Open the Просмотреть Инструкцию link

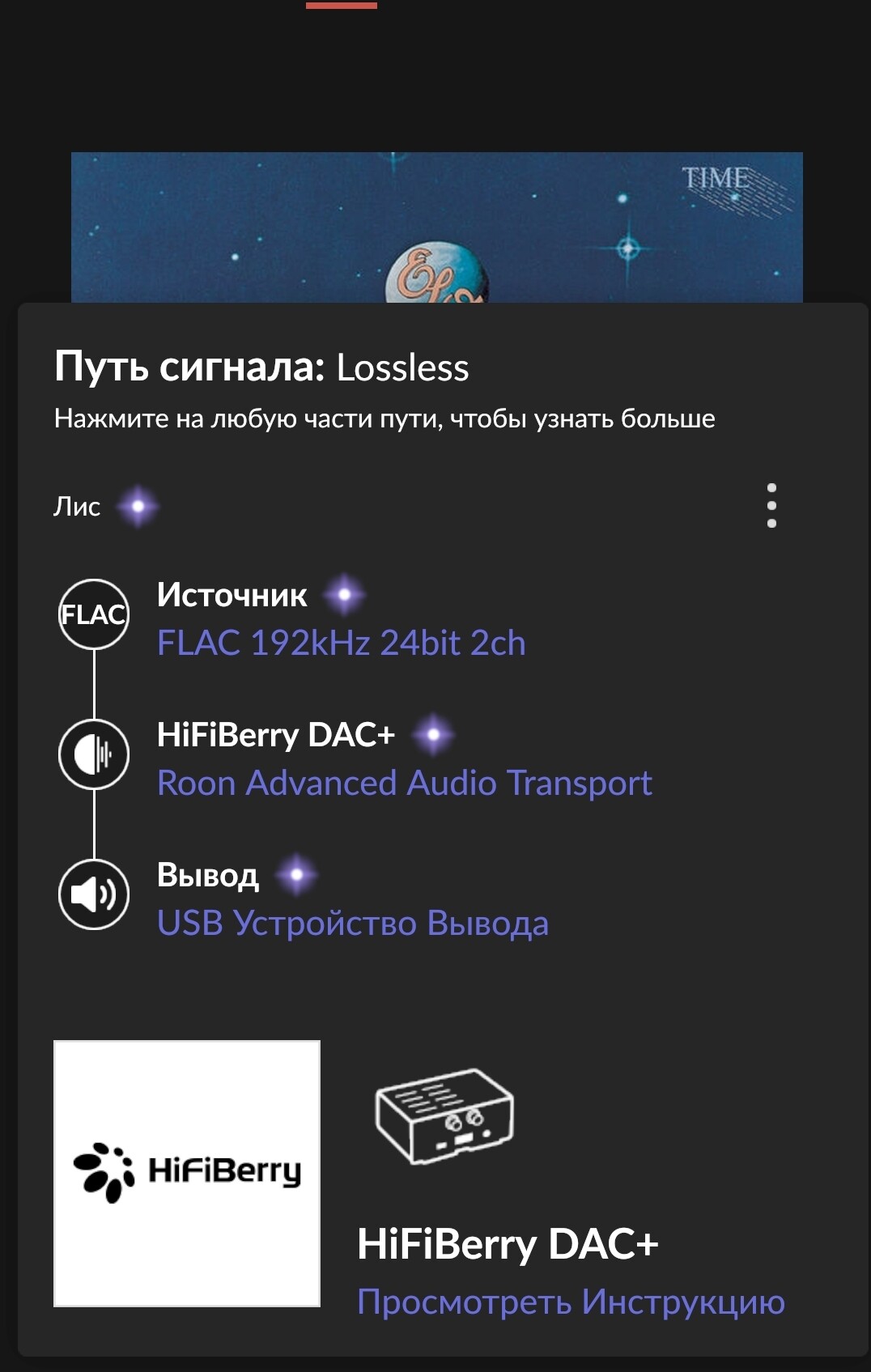(571, 1302)
